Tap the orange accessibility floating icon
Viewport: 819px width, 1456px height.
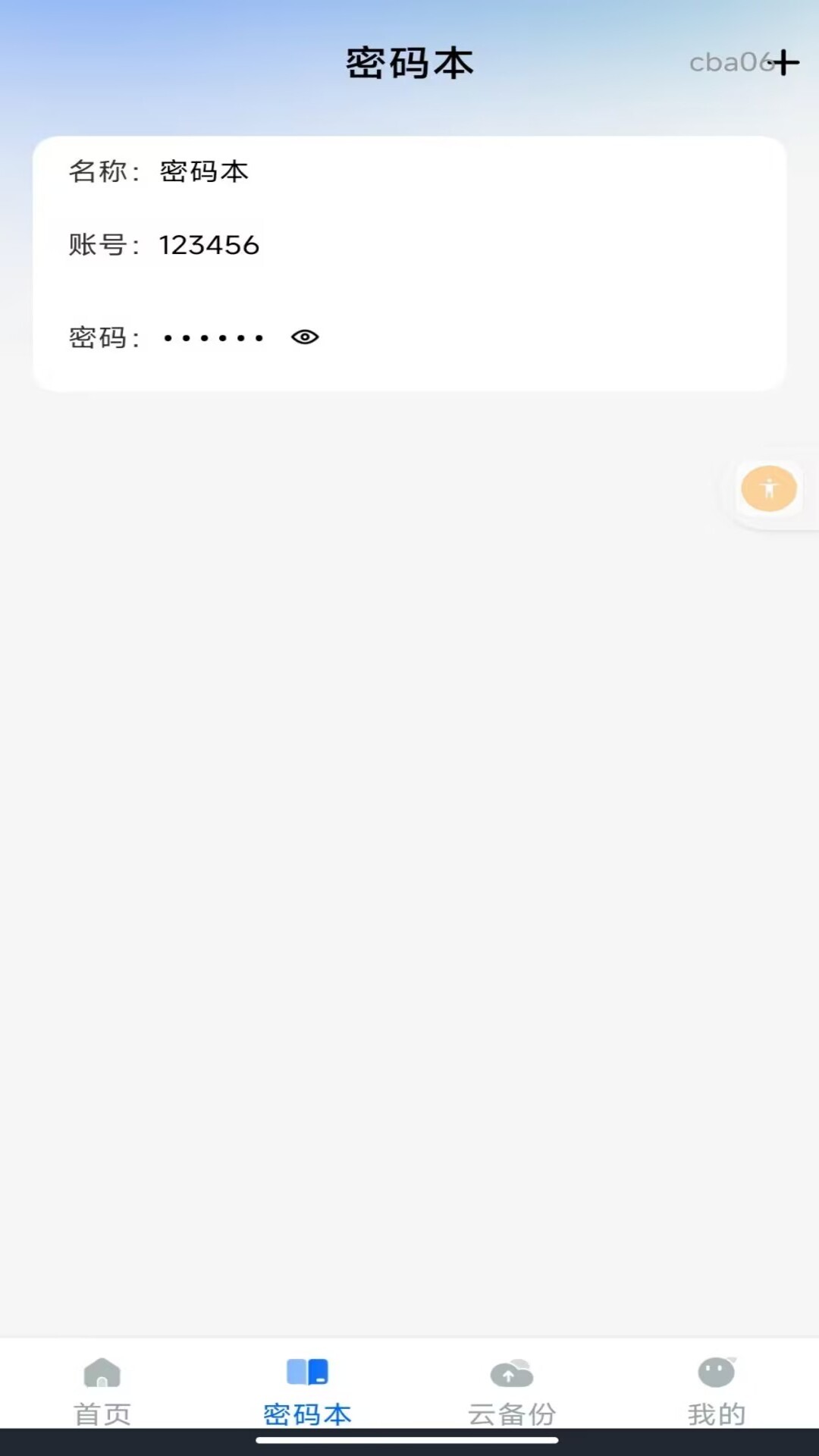pyautogui.click(x=768, y=489)
